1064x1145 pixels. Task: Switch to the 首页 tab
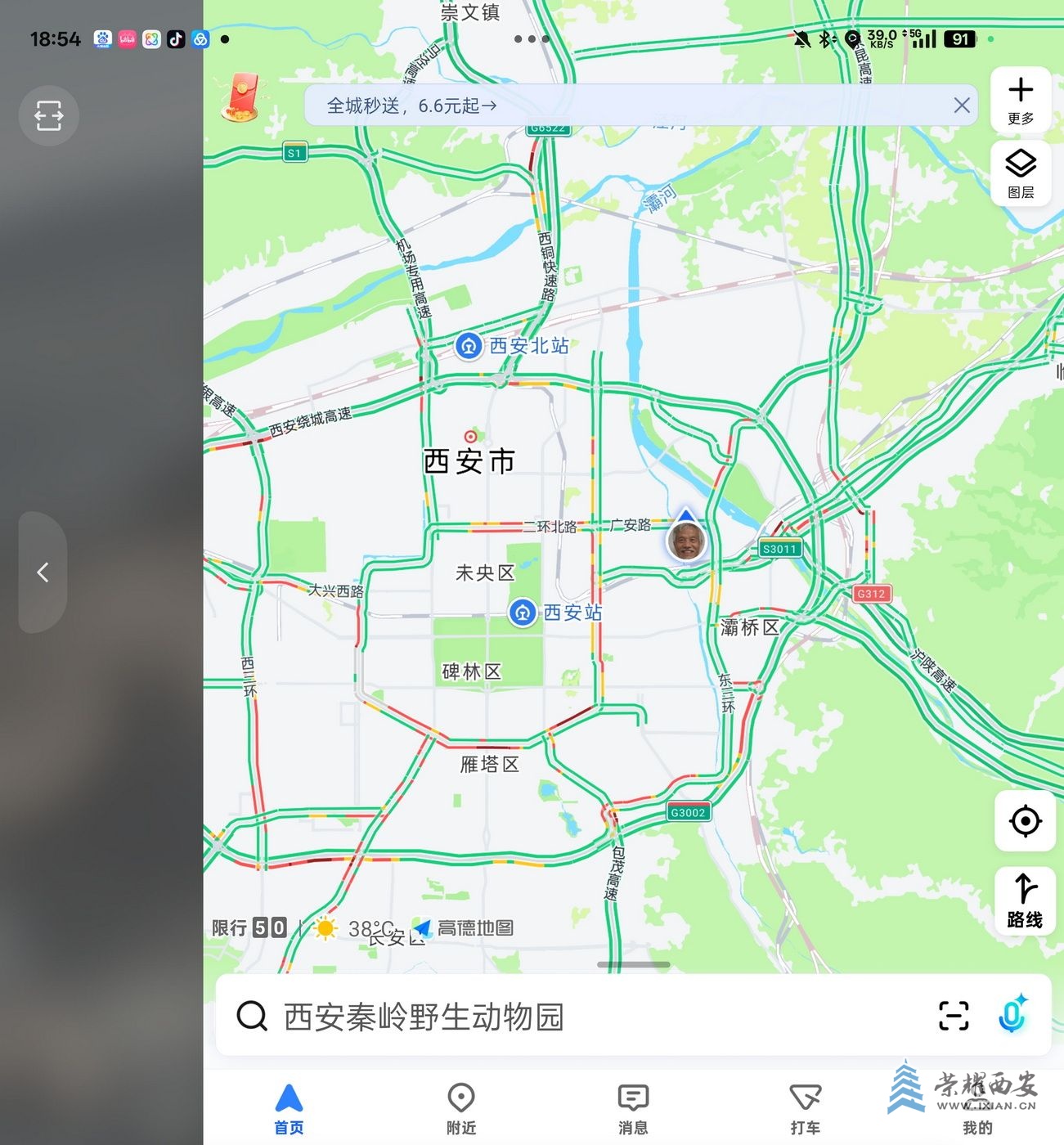click(289, 1108)
